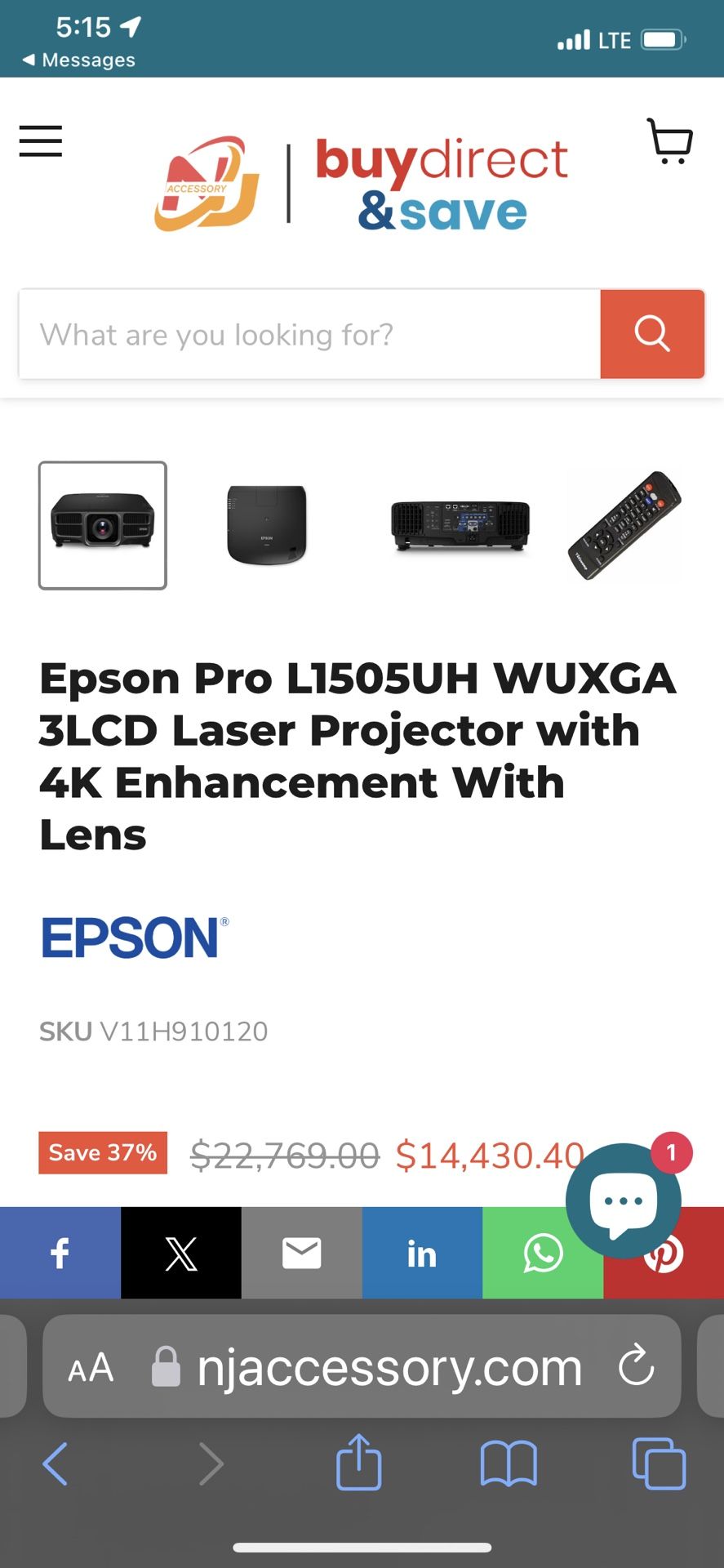Image resolution: width=724 pixels, height=1568 pixels.
Task: Open the Epson brand link
Action: click(x=135, y=938)
